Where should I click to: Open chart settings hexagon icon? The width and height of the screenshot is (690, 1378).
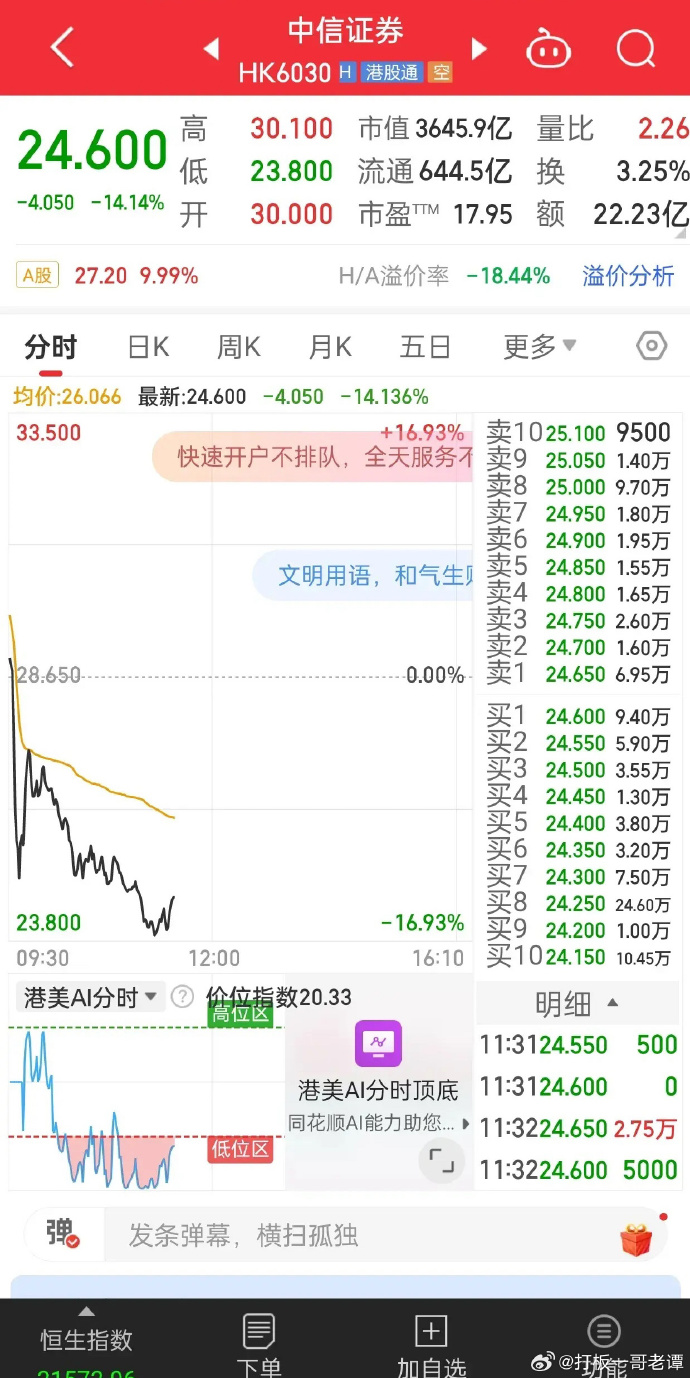(651, 347)
